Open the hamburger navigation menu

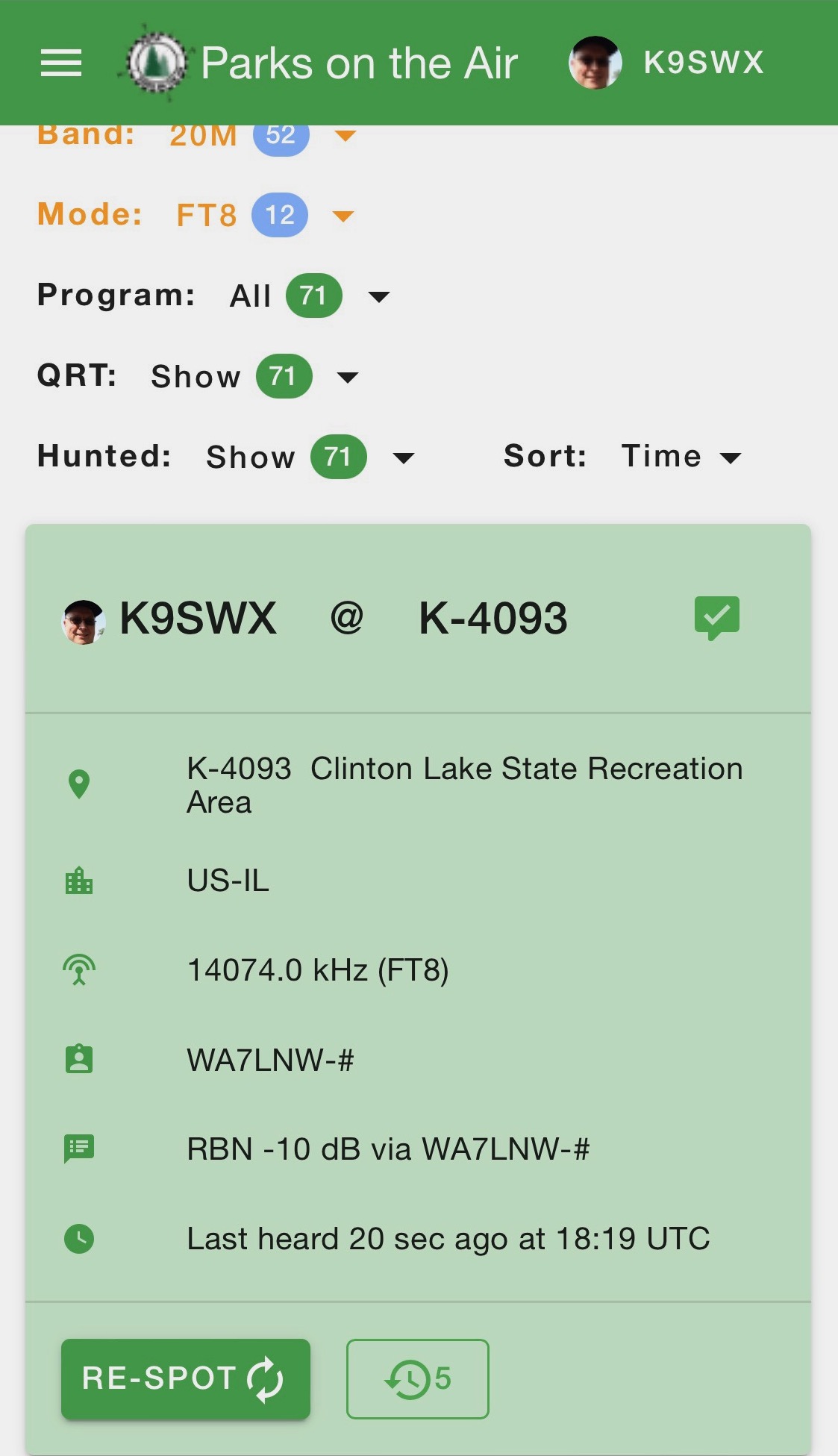click(x=60, y=63)
